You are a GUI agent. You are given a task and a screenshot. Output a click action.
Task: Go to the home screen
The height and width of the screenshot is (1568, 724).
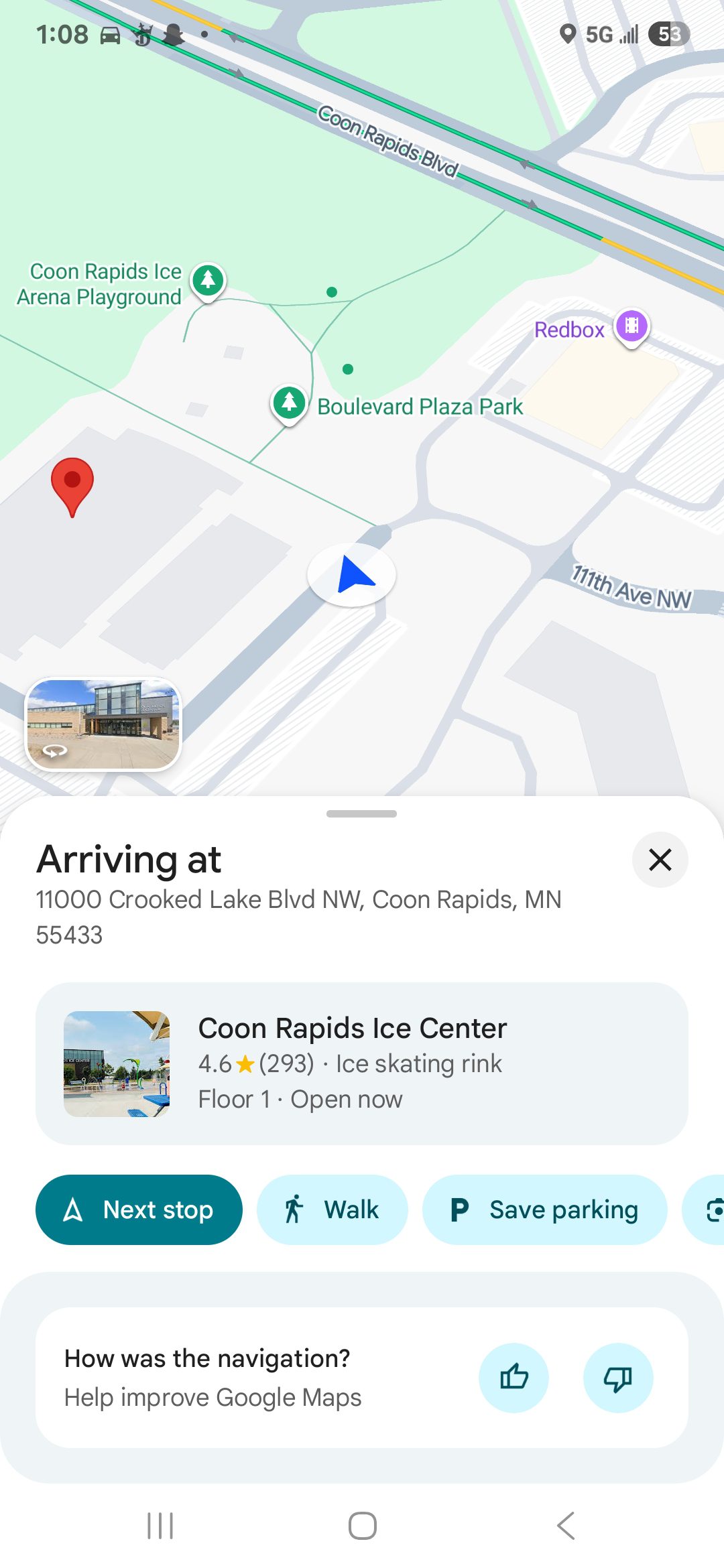(362, 1526)
